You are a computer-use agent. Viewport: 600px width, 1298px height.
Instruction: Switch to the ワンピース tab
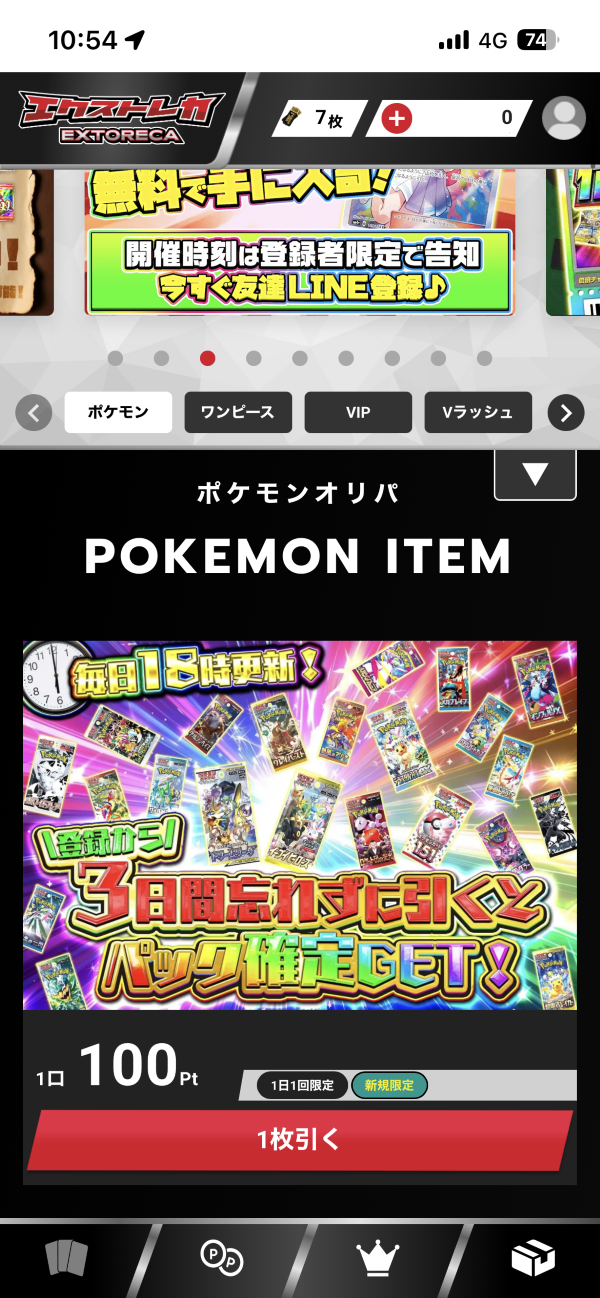point(238,412)
